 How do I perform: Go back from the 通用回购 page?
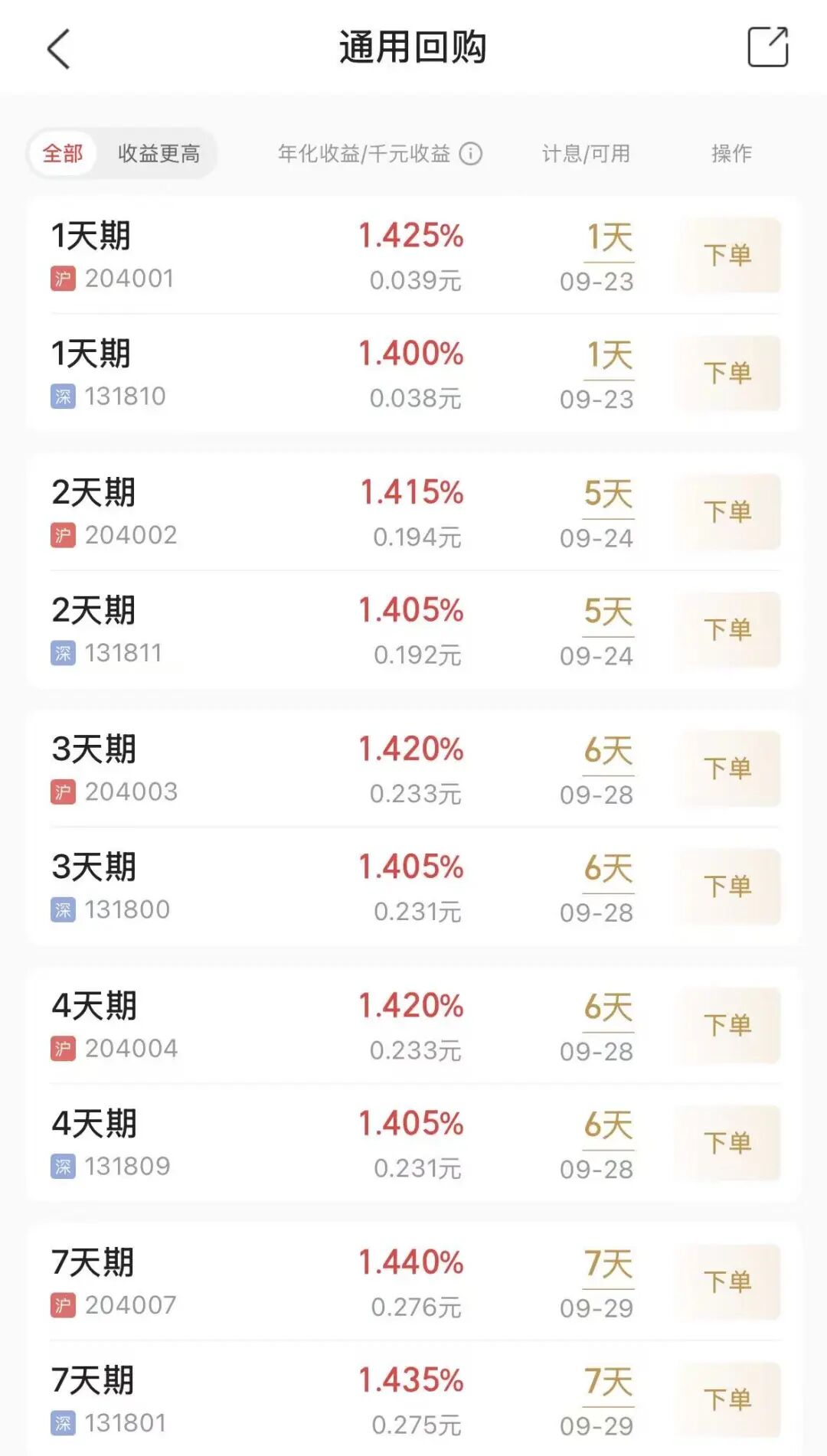pos(59,49)
